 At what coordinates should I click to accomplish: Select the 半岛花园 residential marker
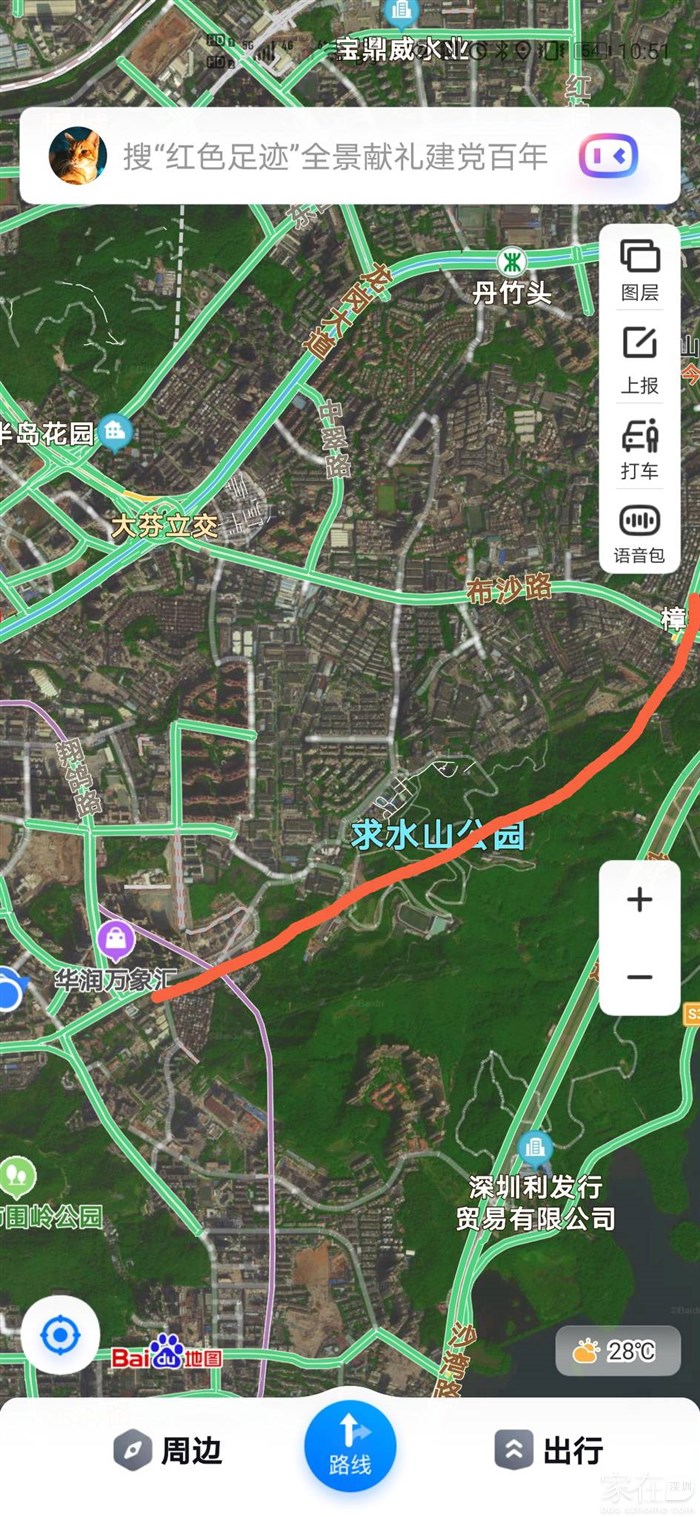(x=116, y=432)
